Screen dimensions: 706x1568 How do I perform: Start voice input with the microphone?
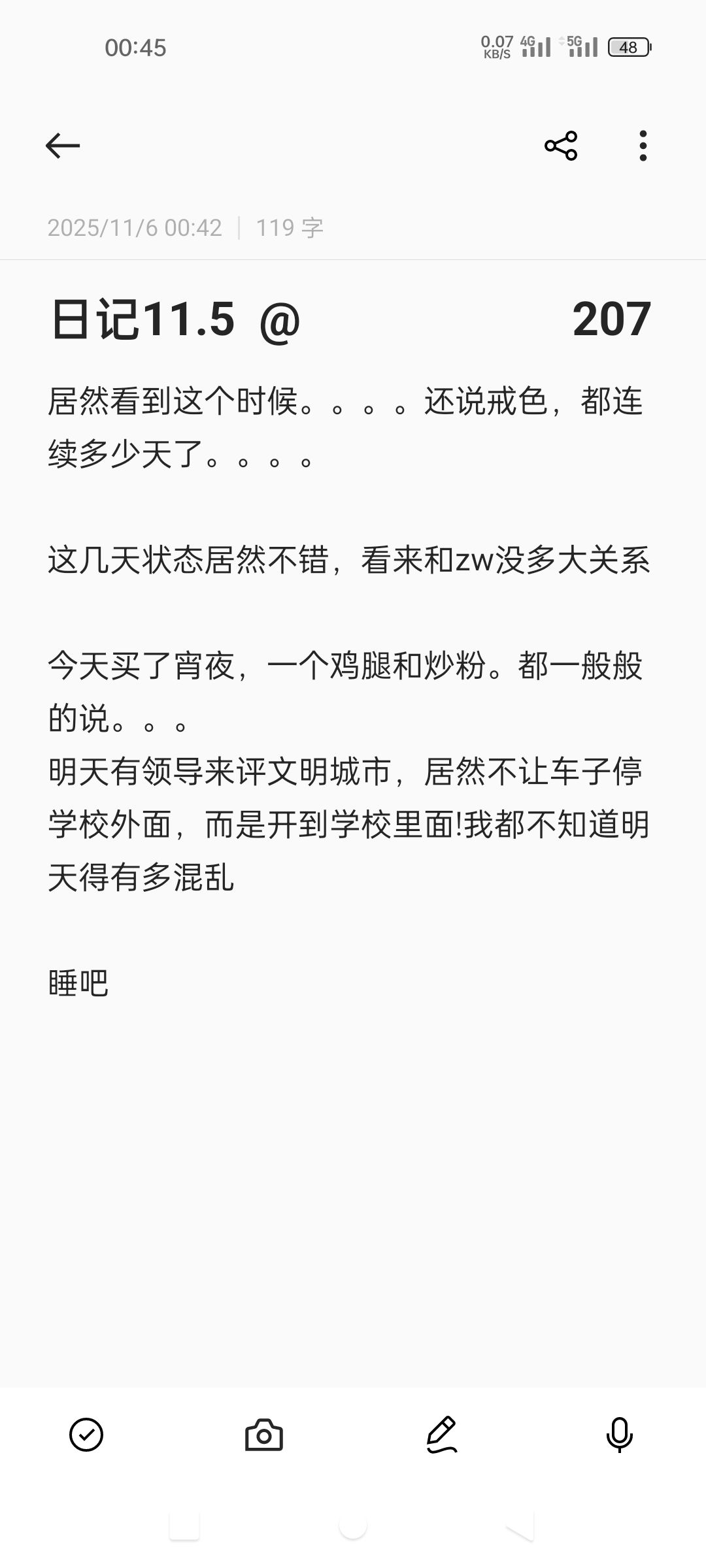pos(619,1435)
